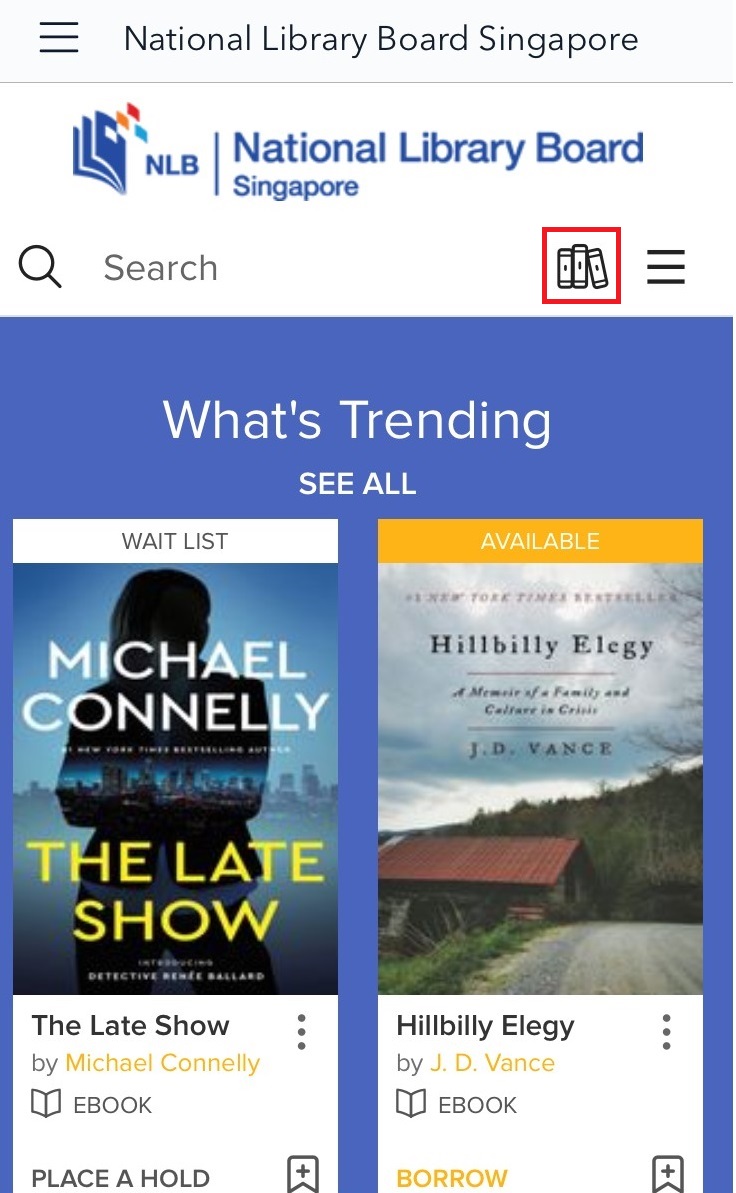Bookmark Hillbilly Elegy to wish list
The height and width of the screenshot is (1193, 736).
668,1174
